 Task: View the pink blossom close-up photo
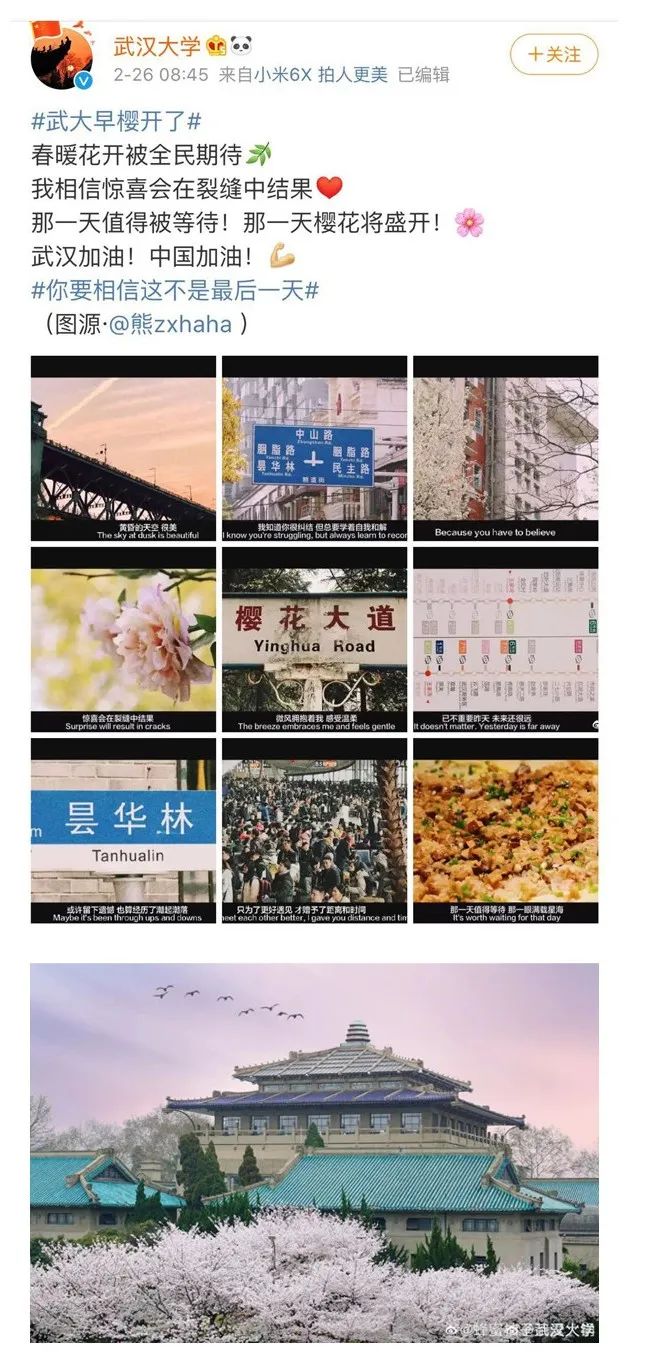tap(123, 640)
